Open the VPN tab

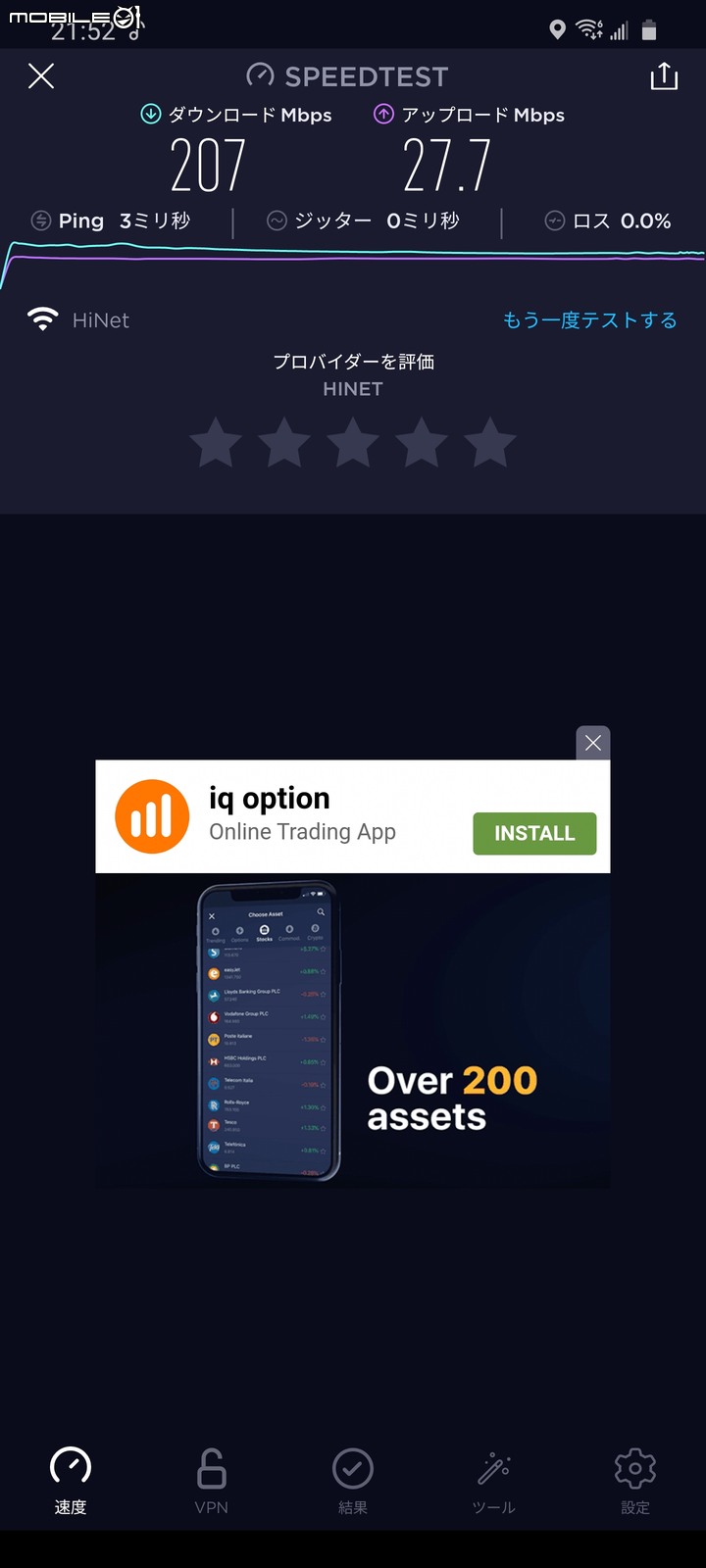[212, 1481]
